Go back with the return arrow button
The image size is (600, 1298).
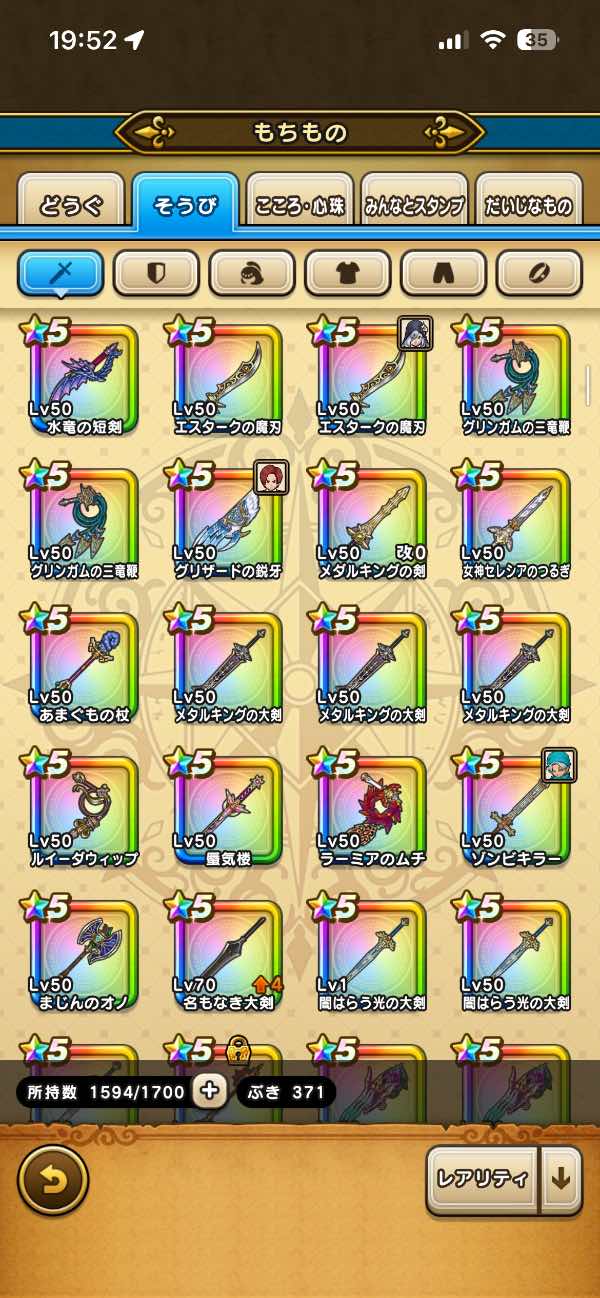[x=53, y=1180]
